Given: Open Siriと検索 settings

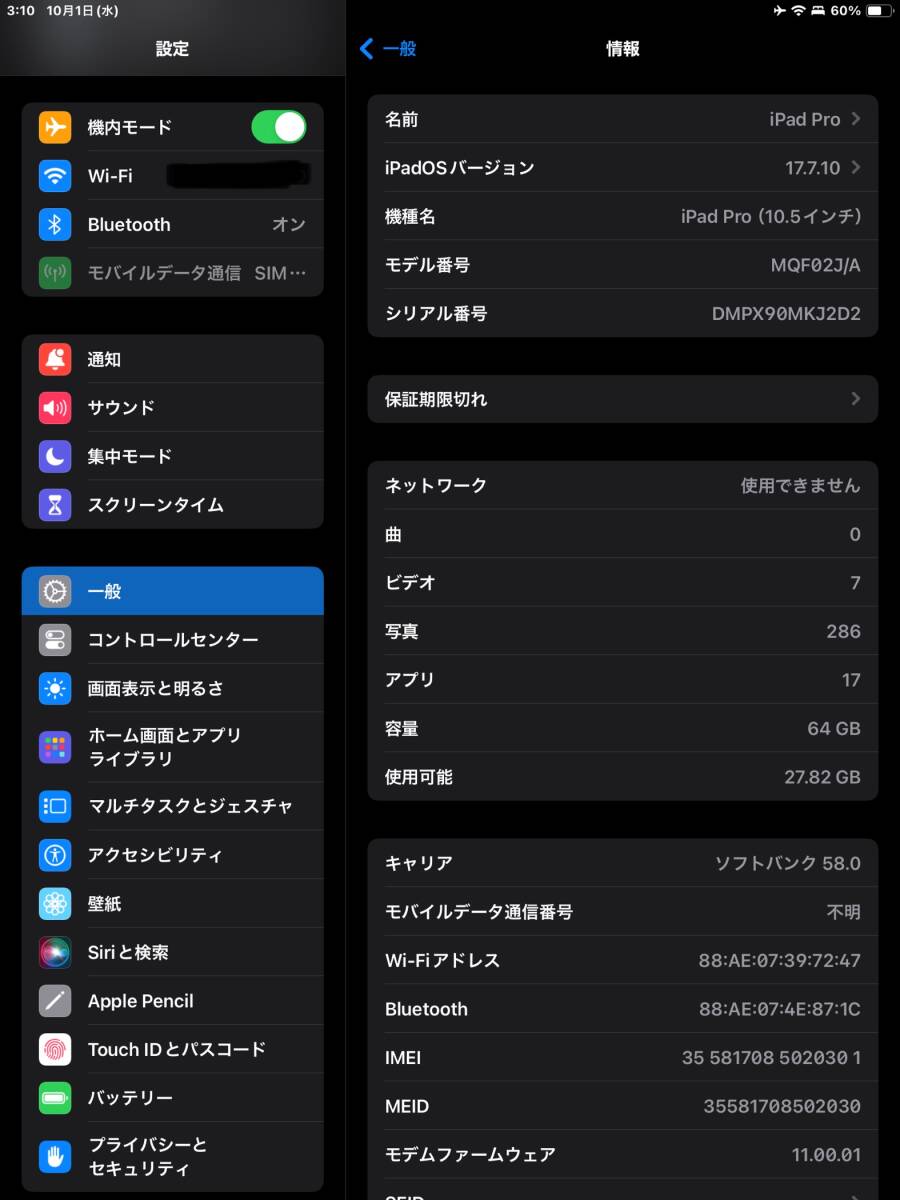Looking at the screenshot, I should 172,953.
